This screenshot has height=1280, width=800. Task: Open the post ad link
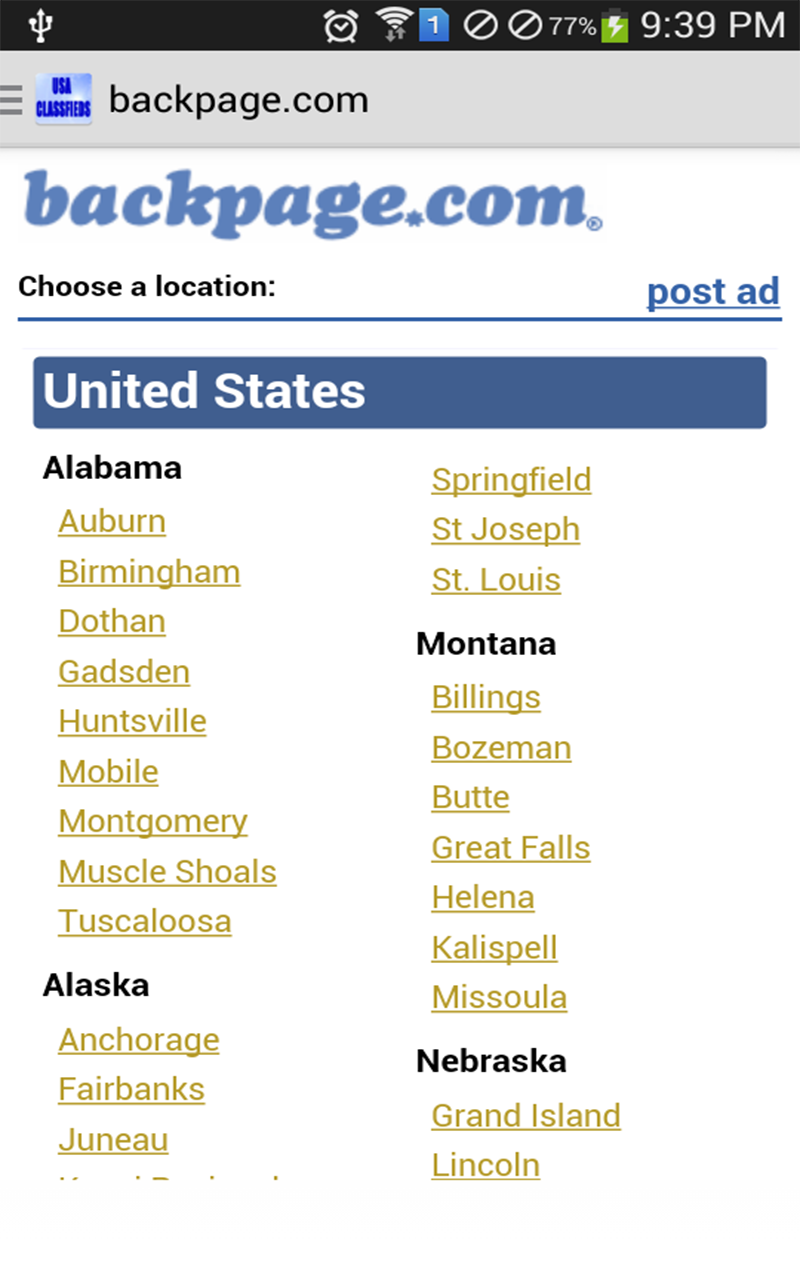tap(712, 291)
